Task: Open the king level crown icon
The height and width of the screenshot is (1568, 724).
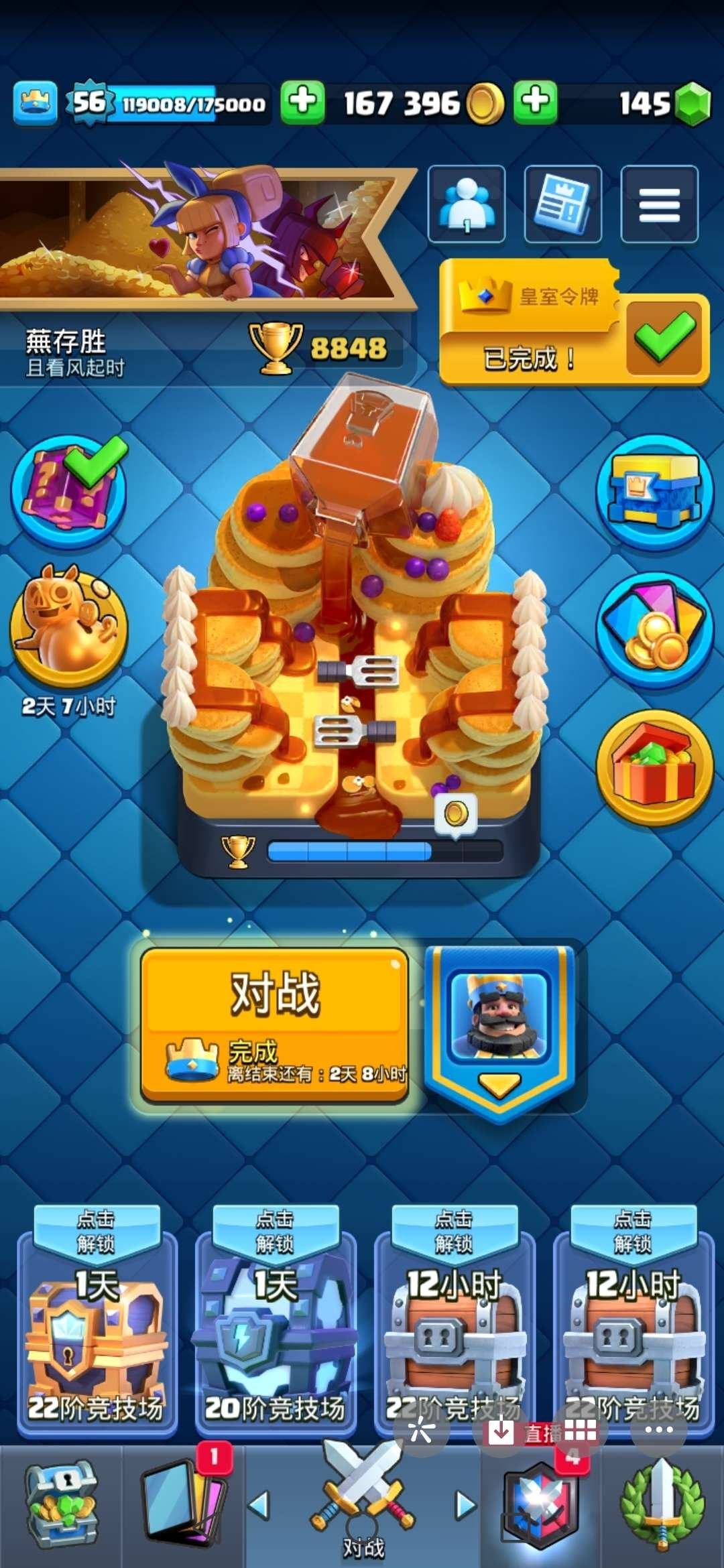Action: point(35,103)
